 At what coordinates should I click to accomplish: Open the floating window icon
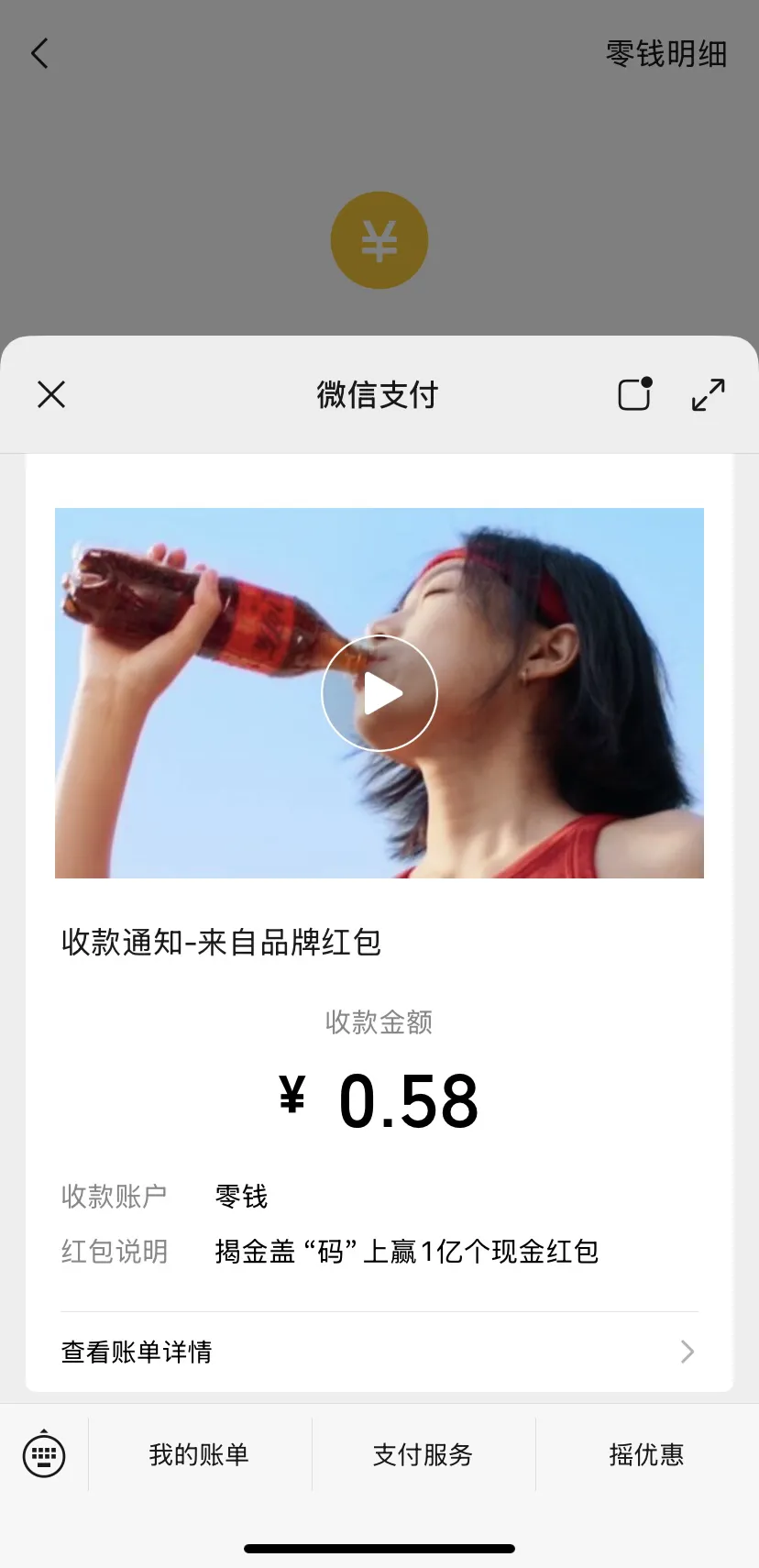634,395
